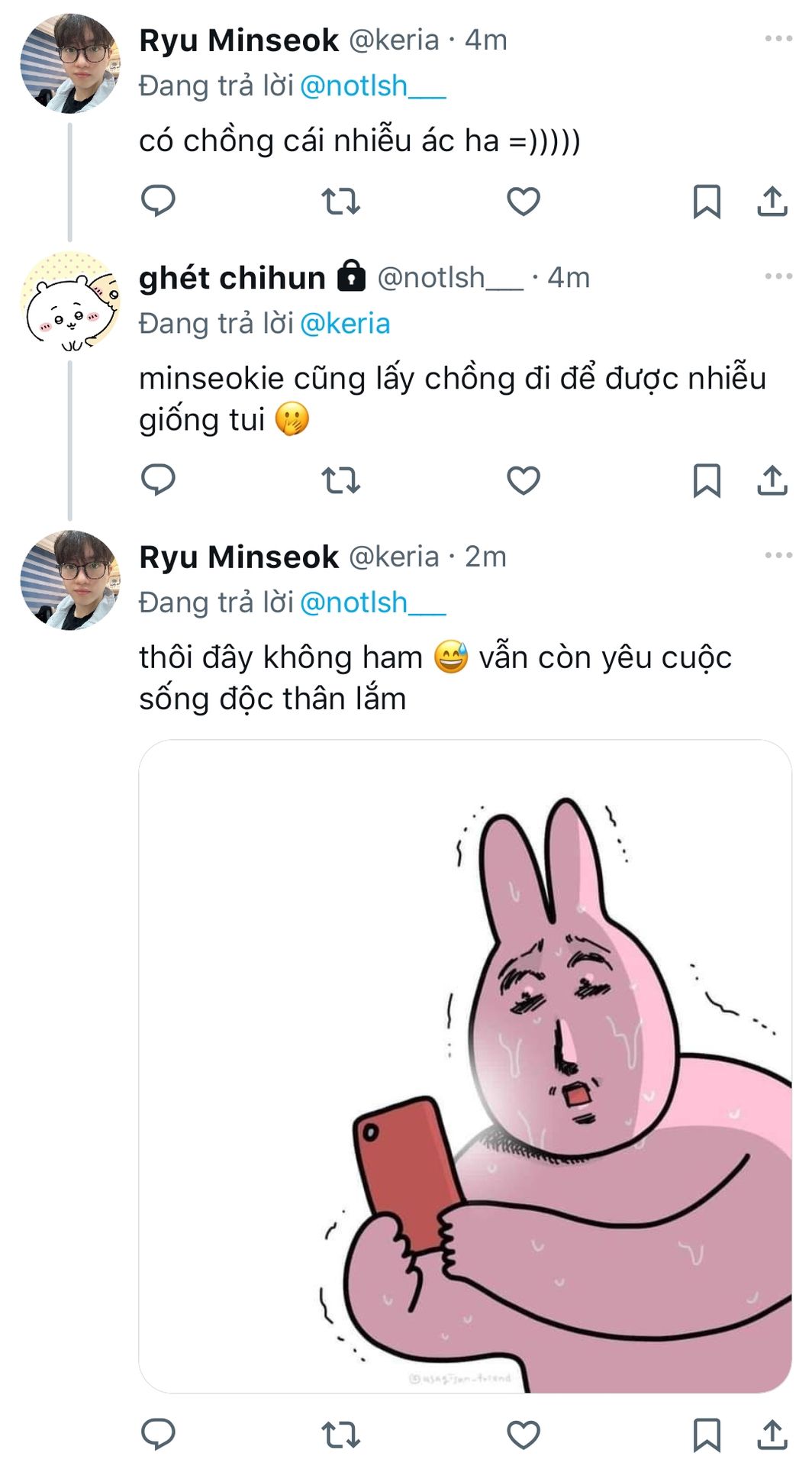Image resolution: width=812 pixels, height=1466 pixels.
Task: Open overflow menu on the first Ryu Minseok tweet
Action: (x=778, y=39)
